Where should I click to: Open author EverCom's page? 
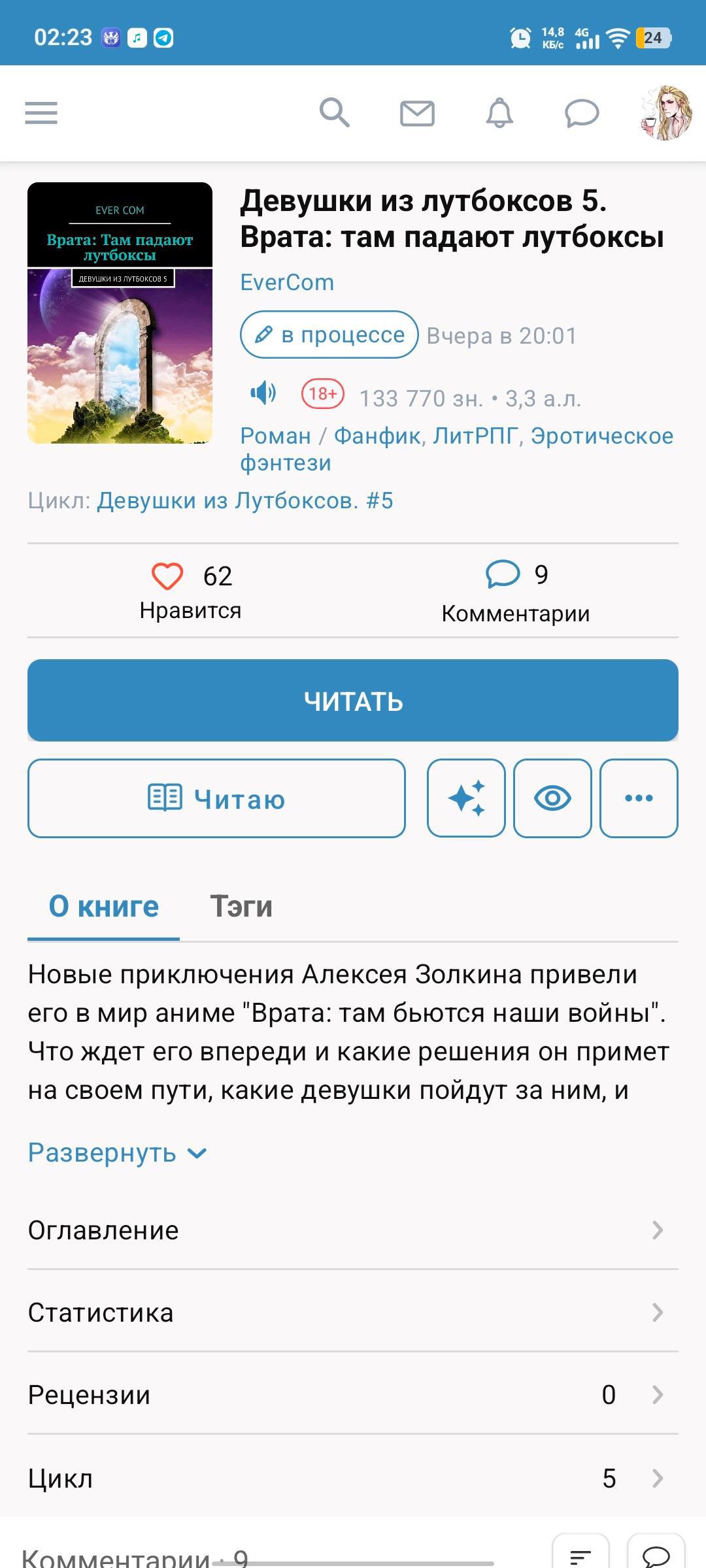(x=287, y=282)
